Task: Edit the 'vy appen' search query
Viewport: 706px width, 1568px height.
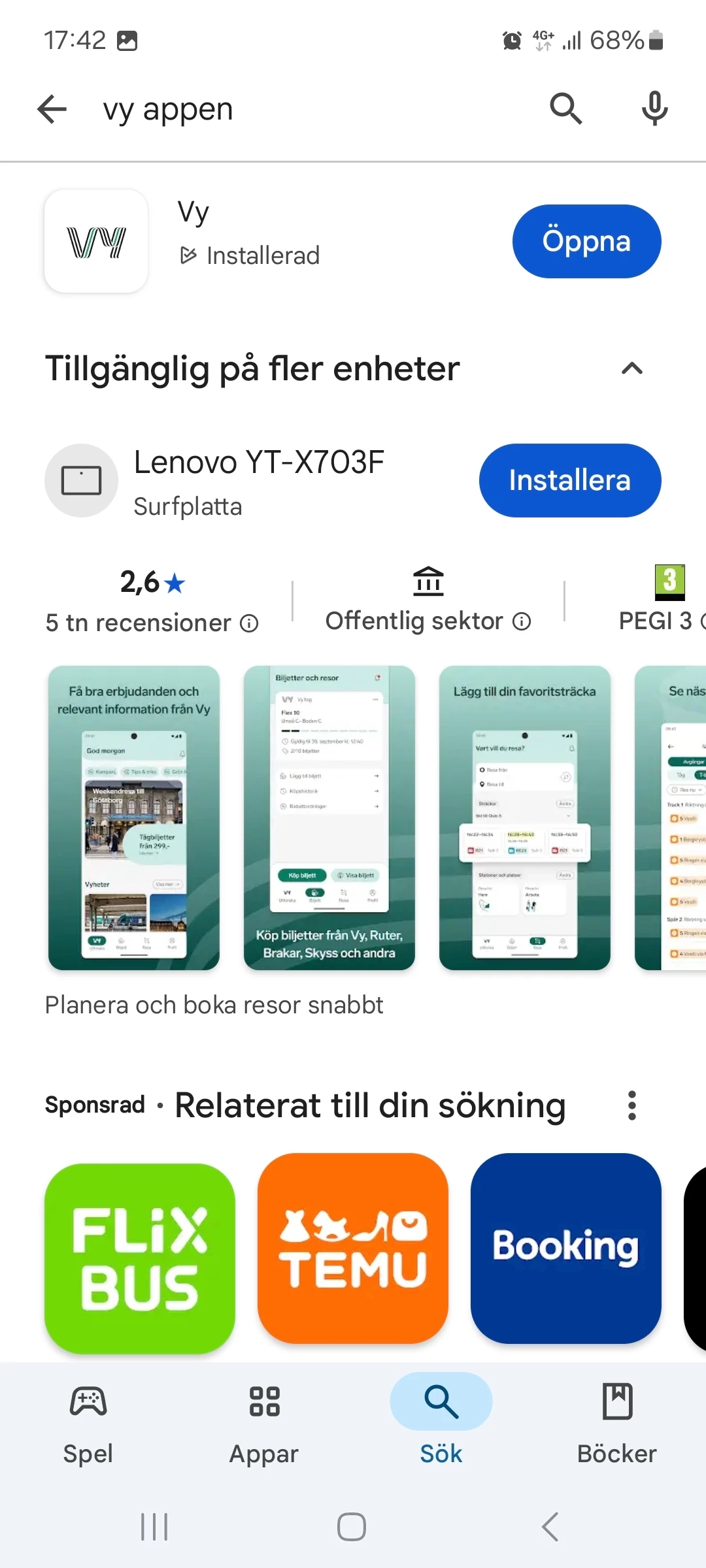Action: point(261,109)
